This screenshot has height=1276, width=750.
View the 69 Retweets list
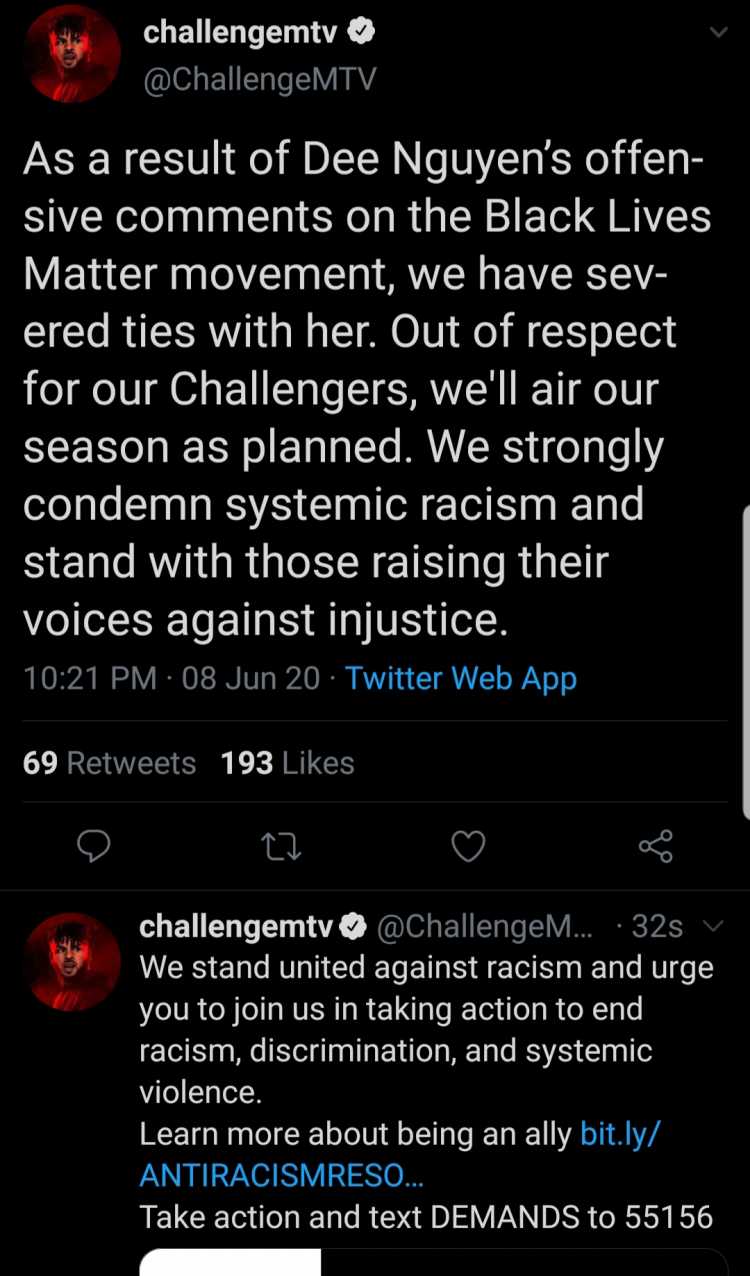[109, 763]
